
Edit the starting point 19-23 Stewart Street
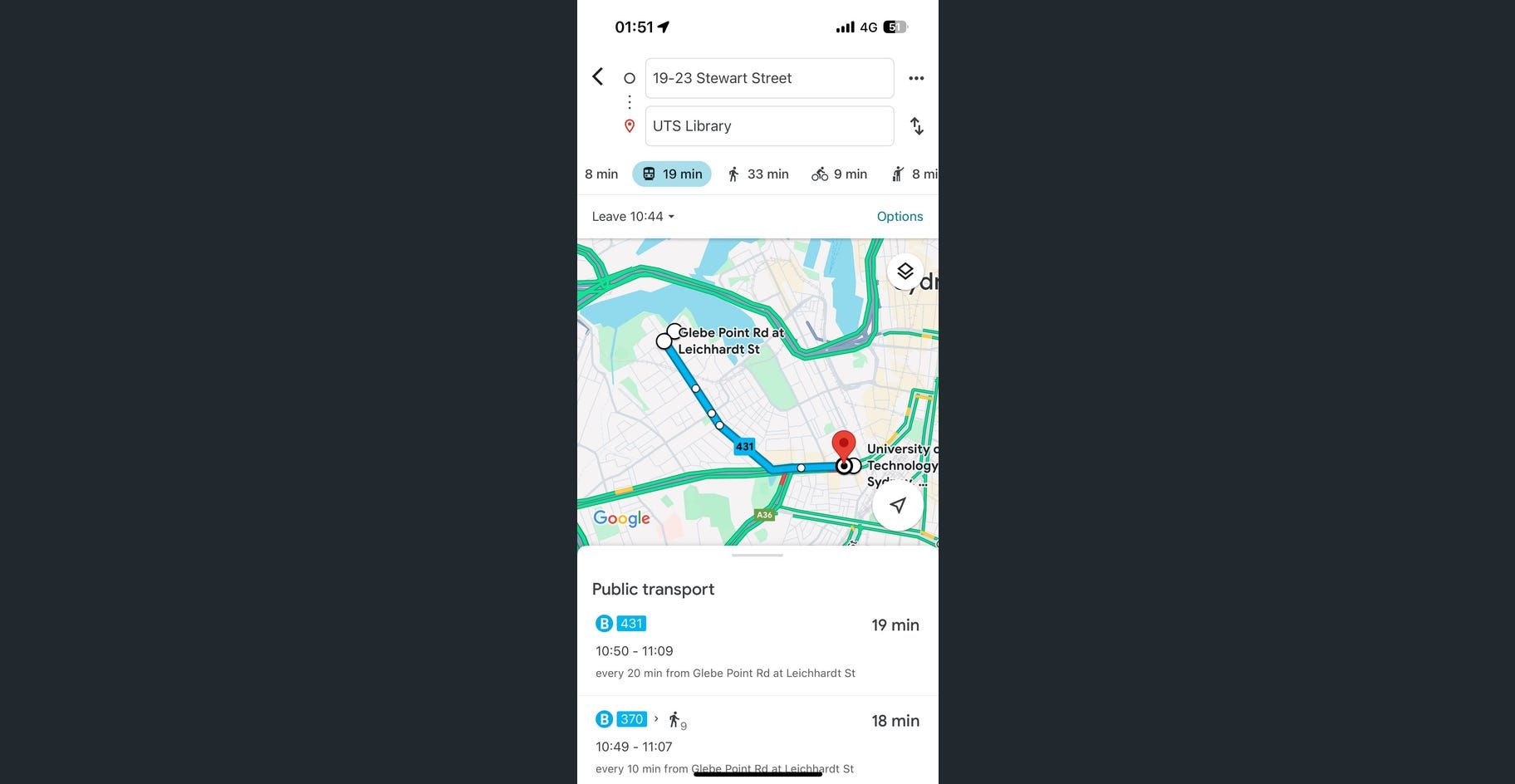pyautogui.click(x=768, y=78)
